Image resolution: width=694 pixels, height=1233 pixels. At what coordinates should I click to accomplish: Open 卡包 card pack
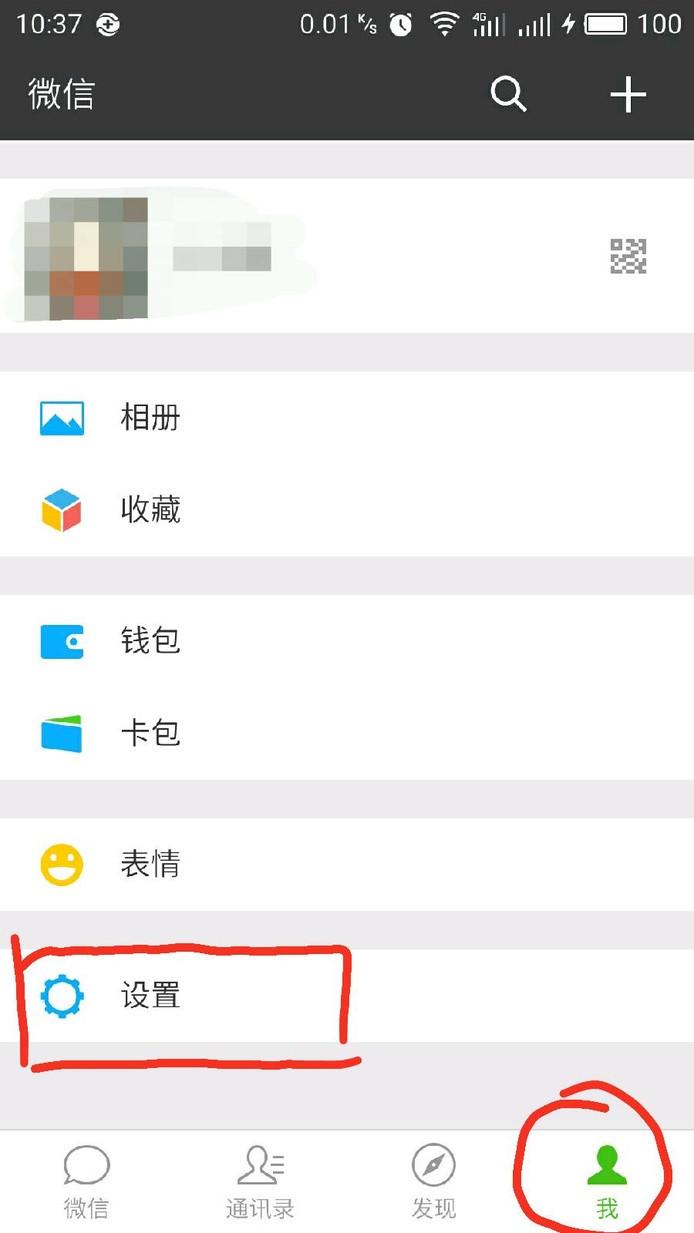347,734
